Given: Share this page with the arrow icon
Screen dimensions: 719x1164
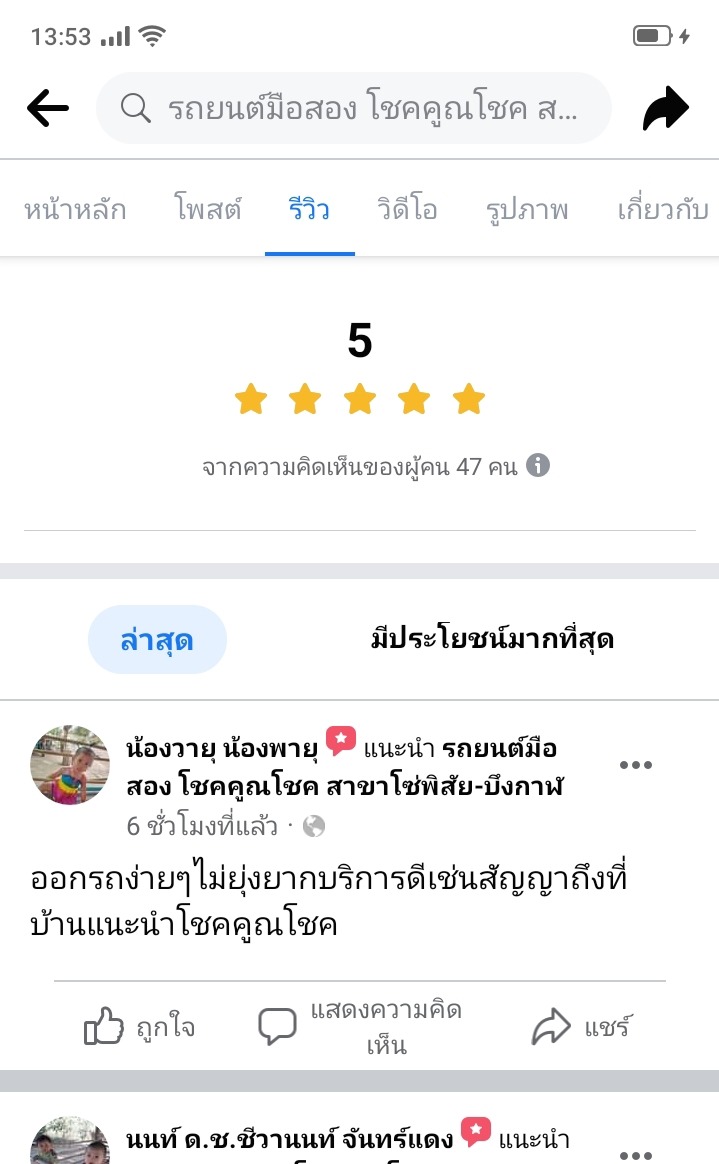Looking at the screenshot, I should pos(665,109).
